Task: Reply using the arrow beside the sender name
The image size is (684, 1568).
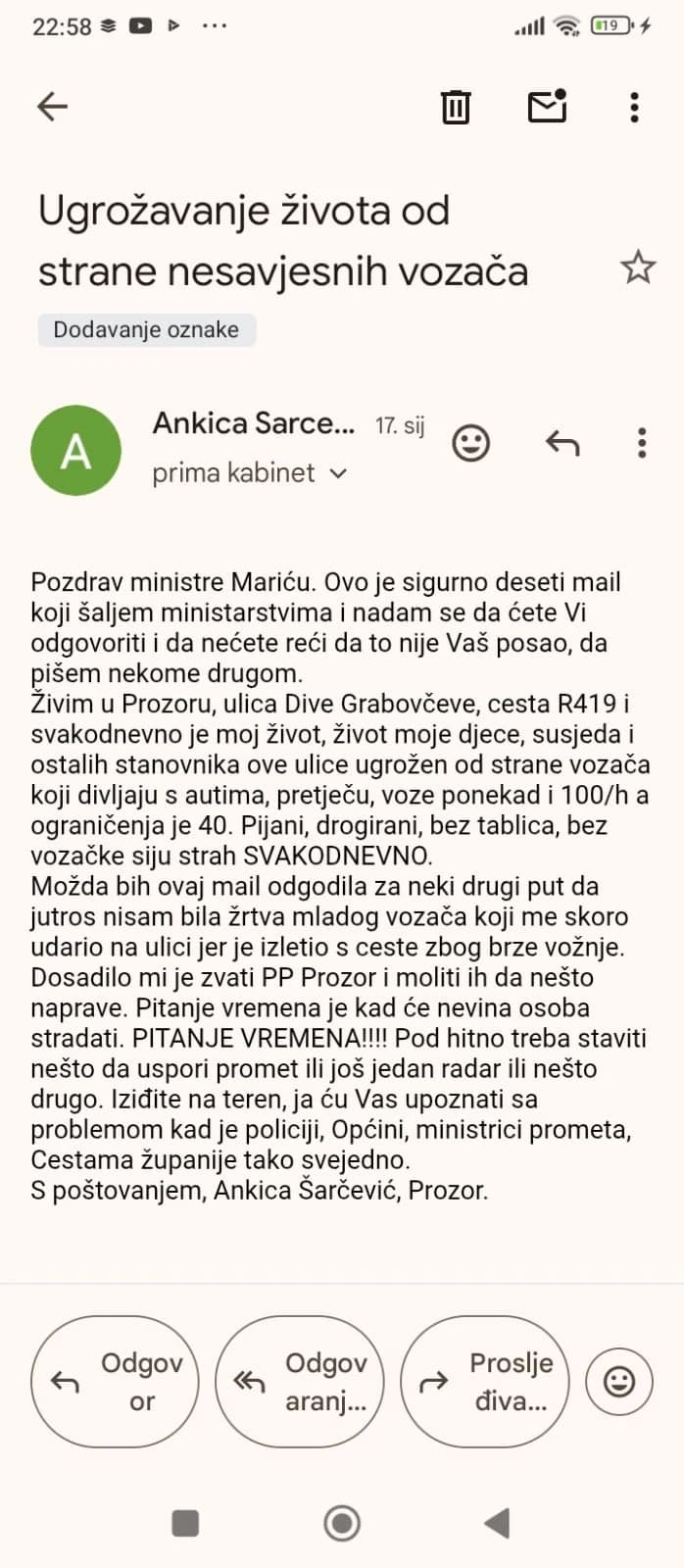Action: click(x=562, y=443)
